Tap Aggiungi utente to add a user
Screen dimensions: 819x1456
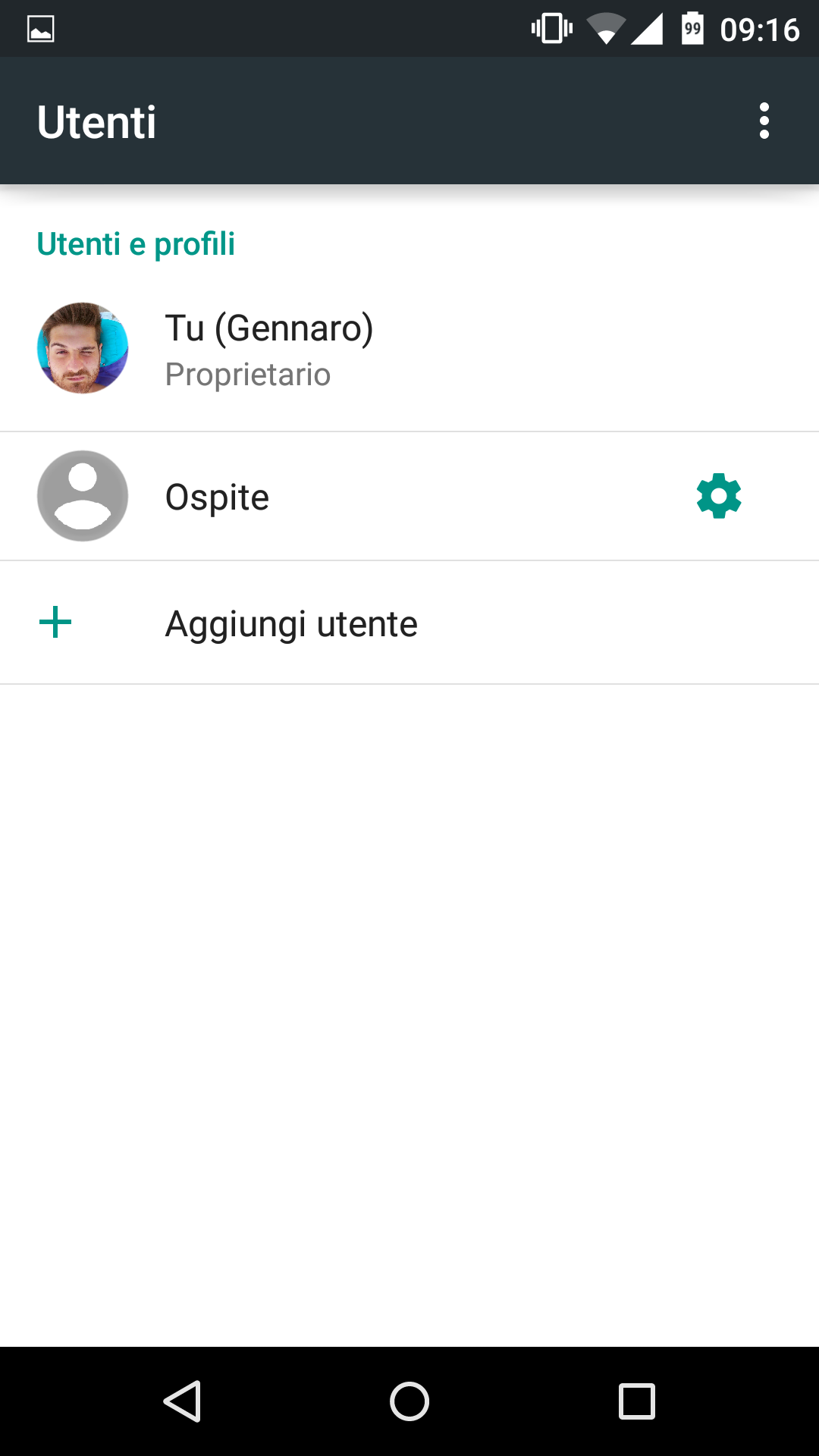pos(409,623)
